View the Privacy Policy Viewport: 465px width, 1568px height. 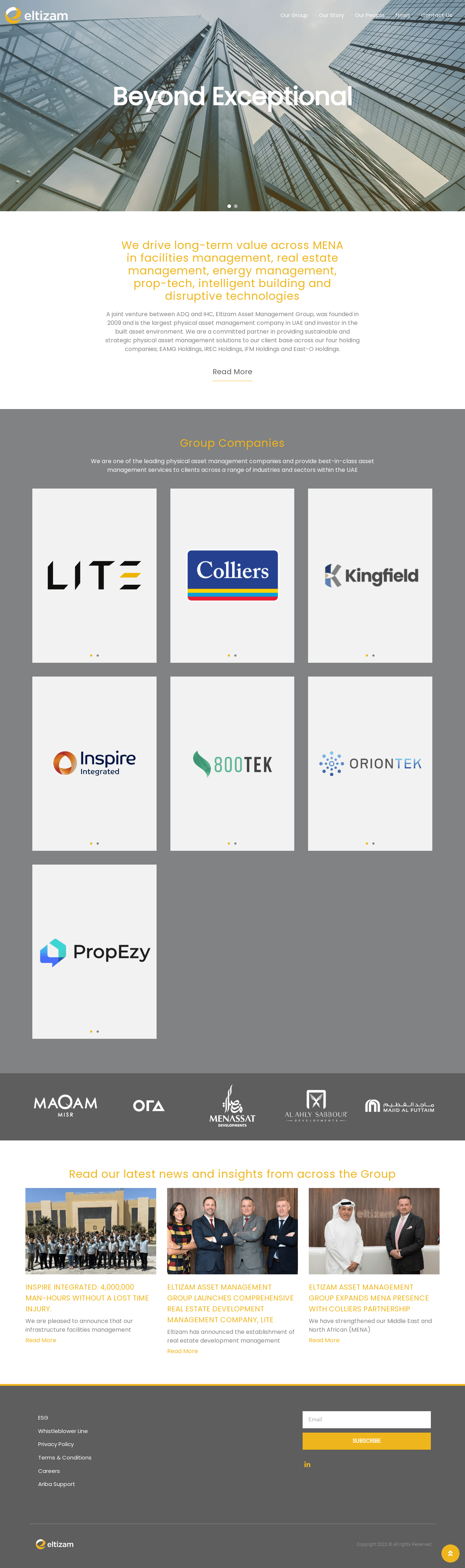(56, 1445)
